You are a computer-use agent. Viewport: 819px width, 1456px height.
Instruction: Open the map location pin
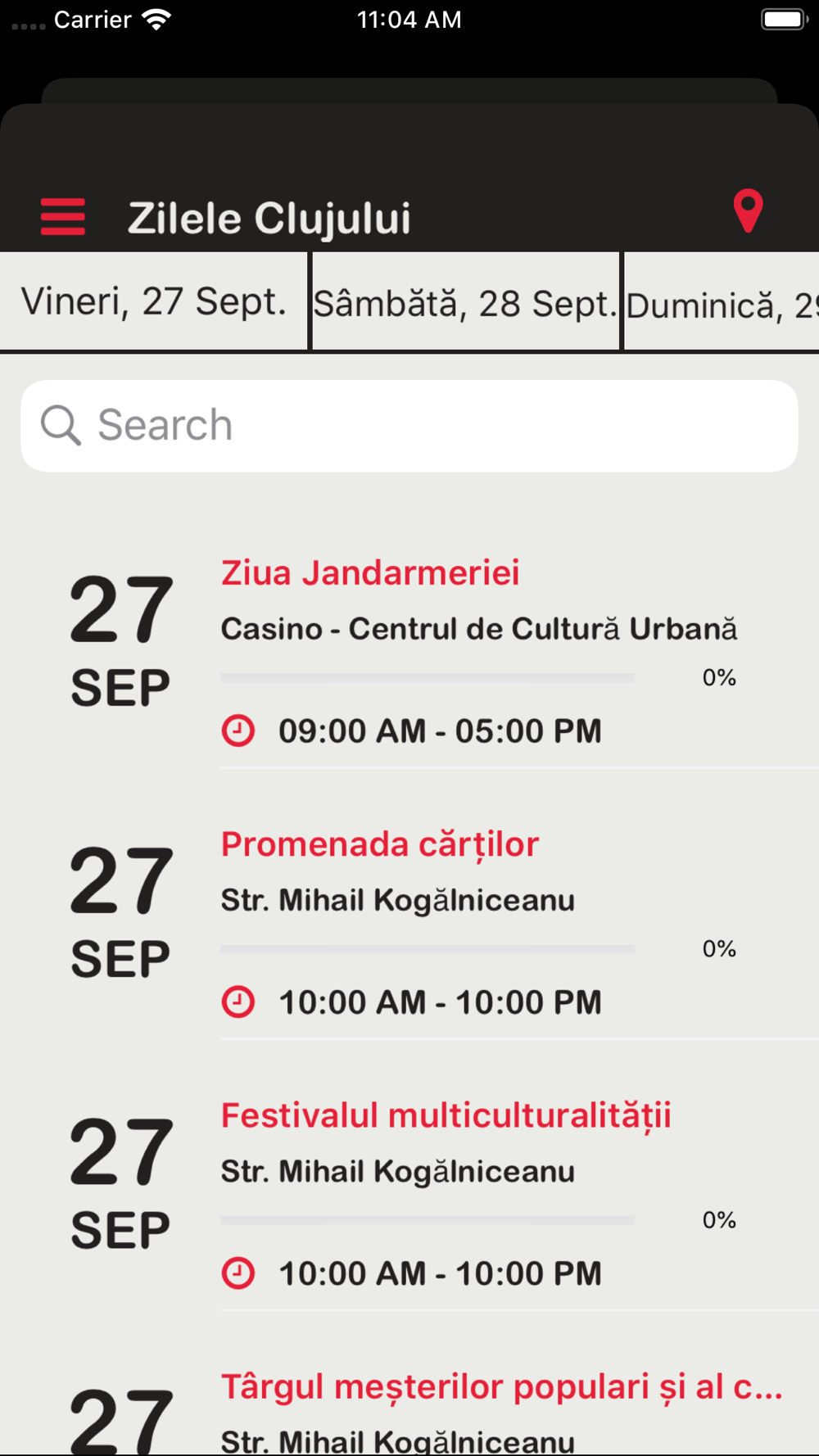pyautogui.click(x=748, y=211)
